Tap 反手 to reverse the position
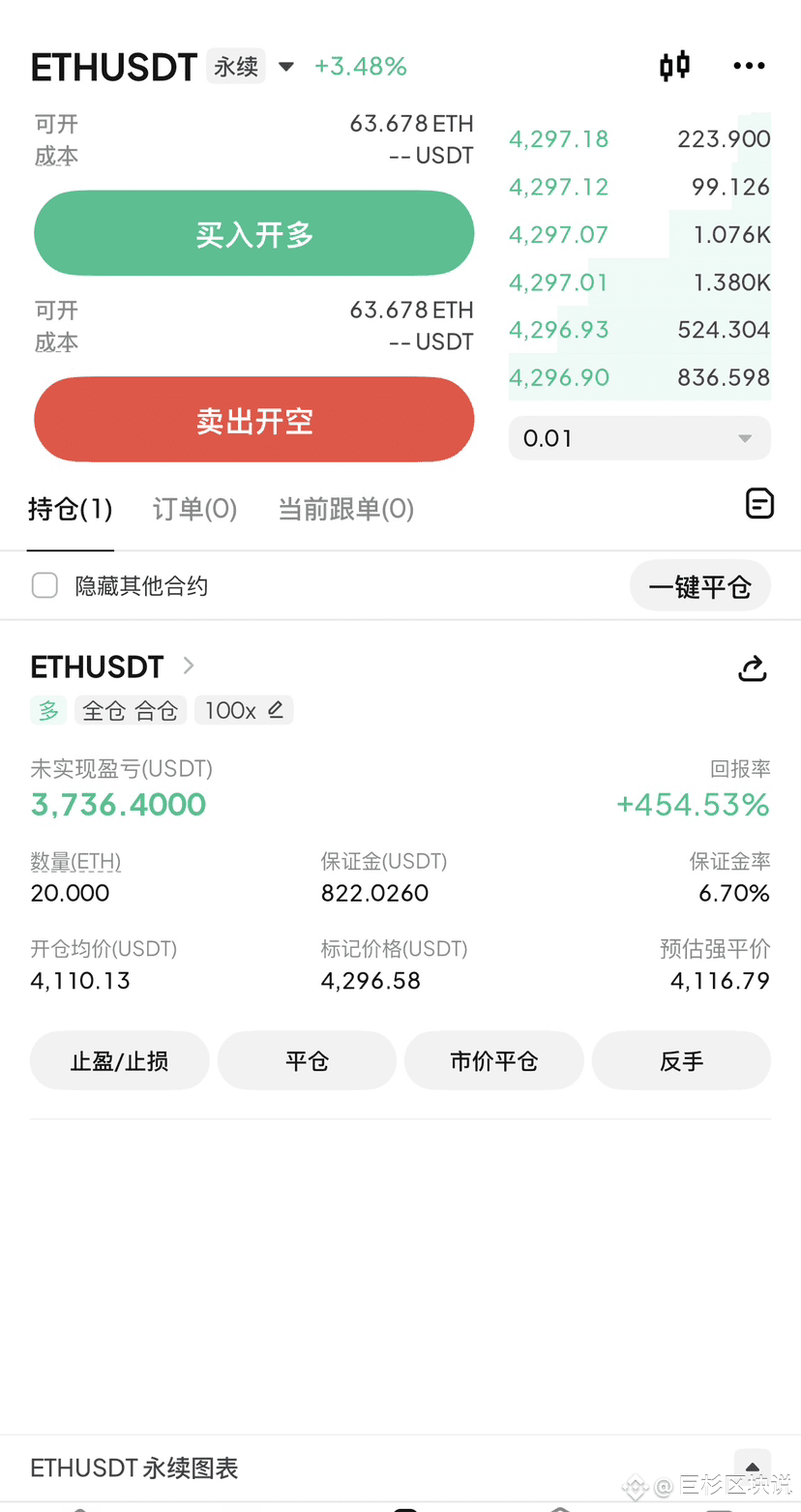The image size is (801, 1512). click(x=681, y=1061)
